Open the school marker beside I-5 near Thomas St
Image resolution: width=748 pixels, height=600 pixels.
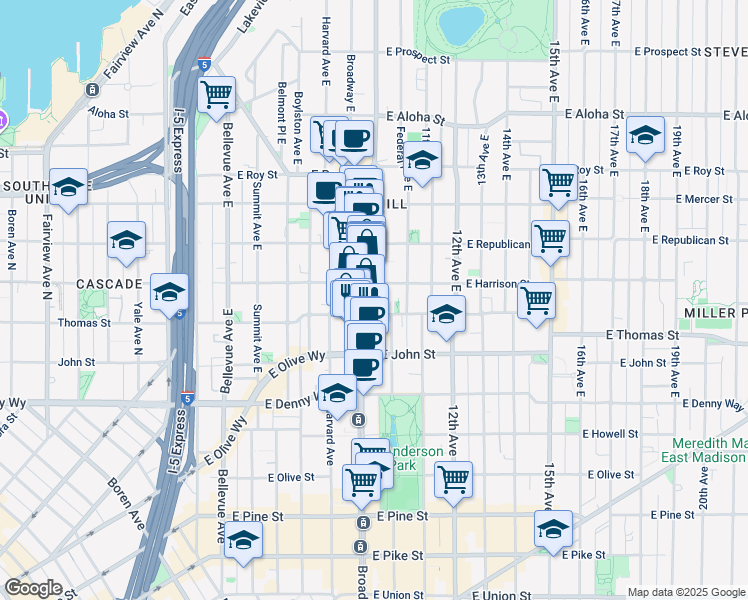tap(169, 293)
